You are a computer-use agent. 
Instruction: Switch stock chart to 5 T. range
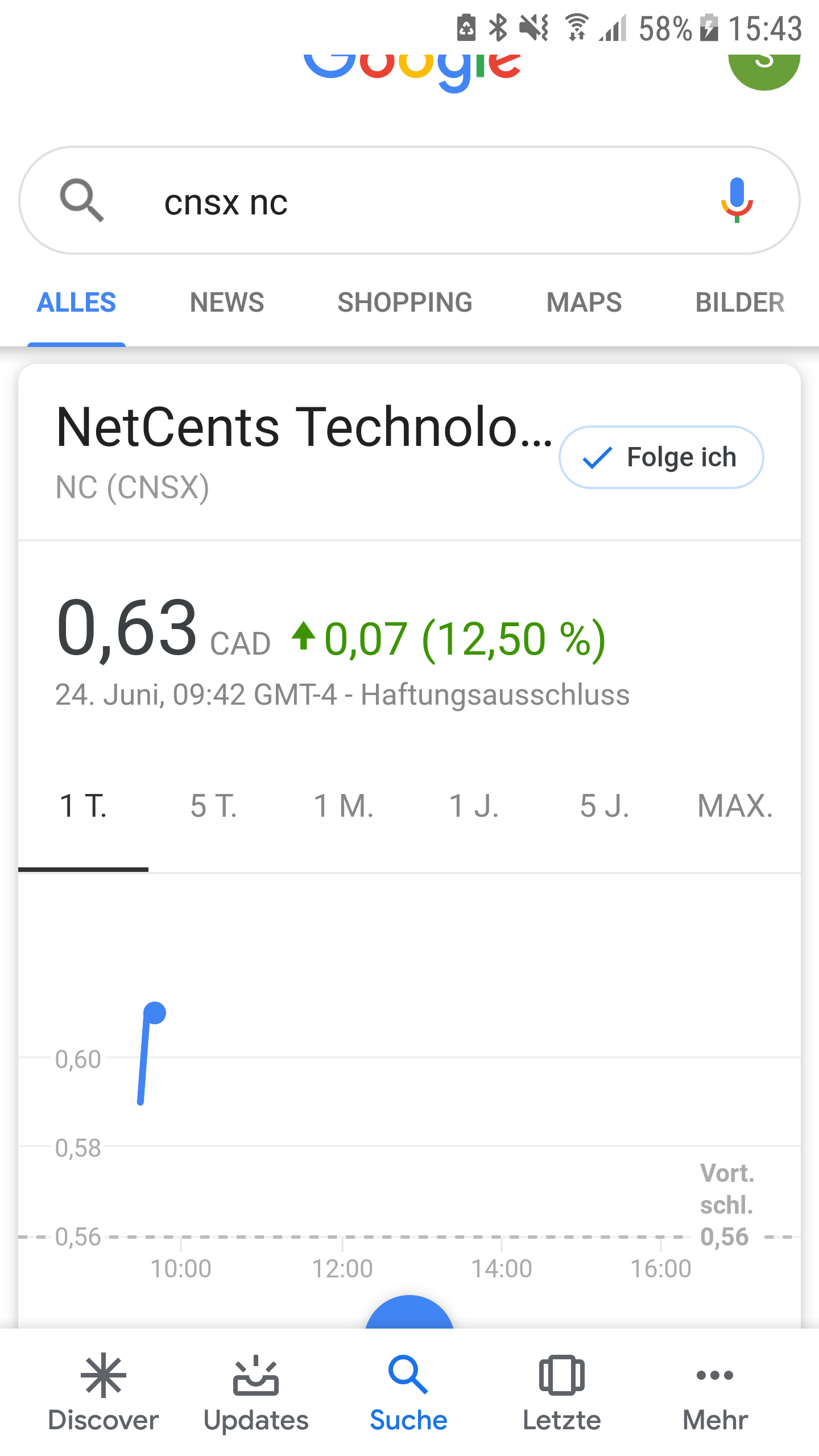click(213, 806)
